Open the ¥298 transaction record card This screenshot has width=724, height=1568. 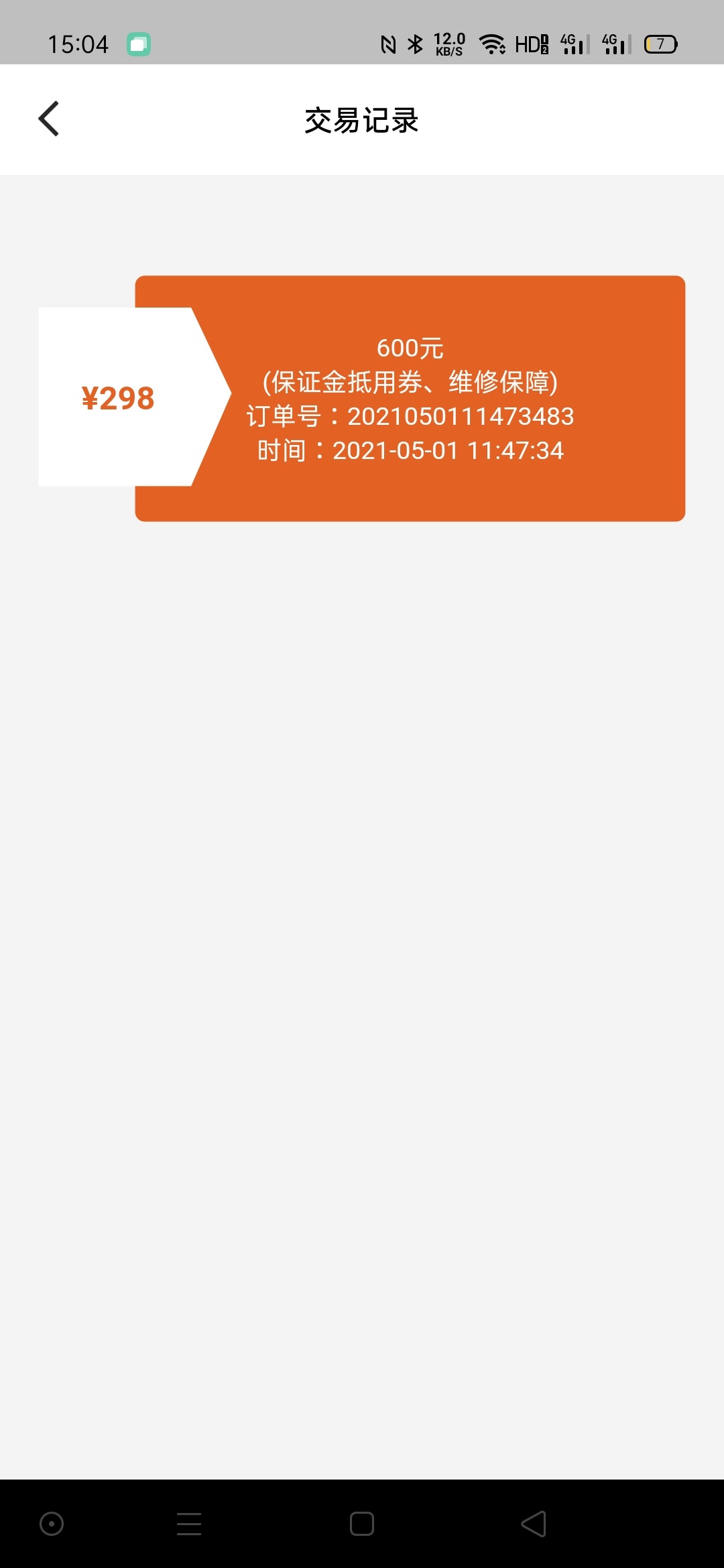coord(362,398)
